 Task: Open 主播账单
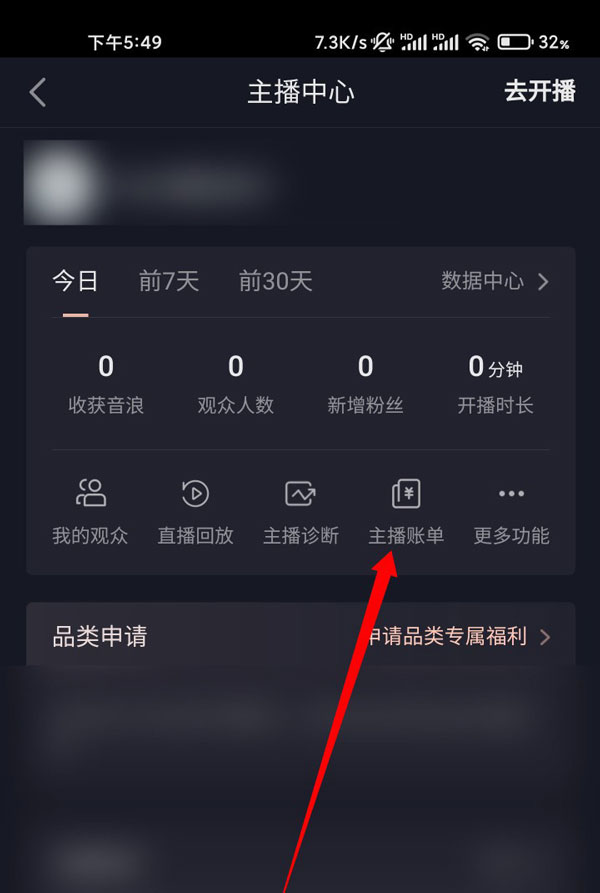click(406, 512)
